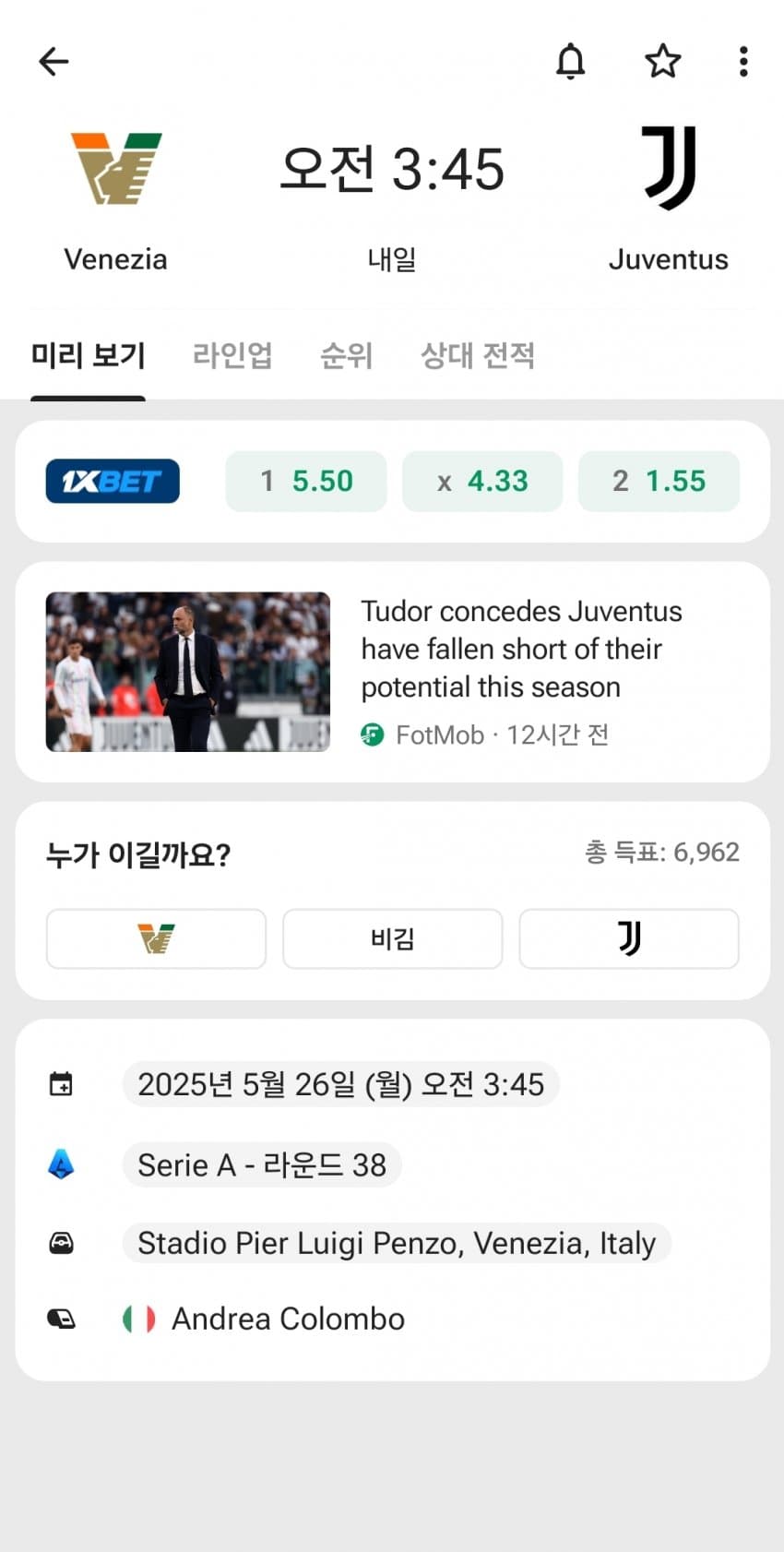Select the draw odds 4.33
The image size is (784, 1552).
[482, 481]
